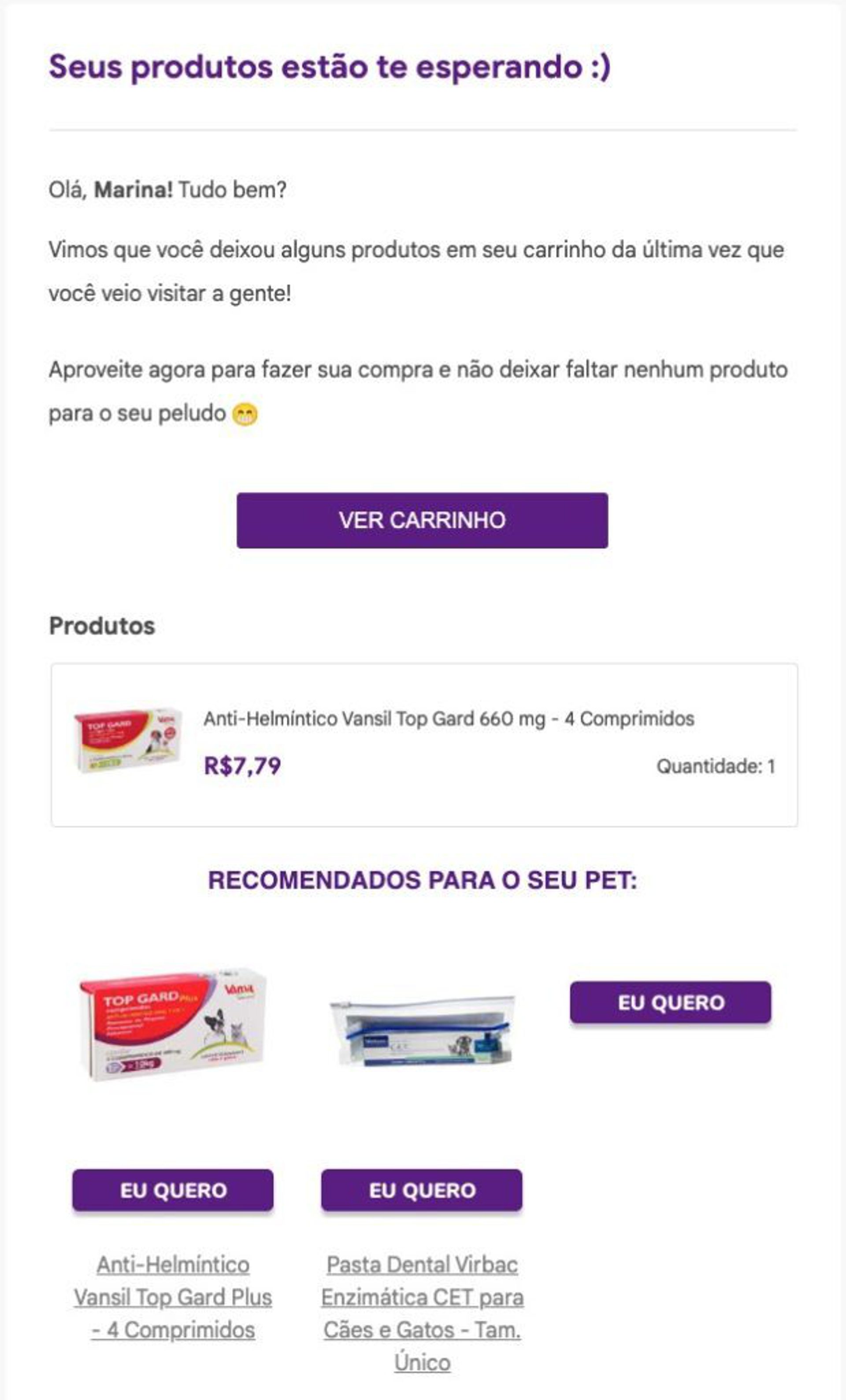View the recommended Top Gard Plus product image
This screenshot has width=846, height=1400.
coord(173,1024)
